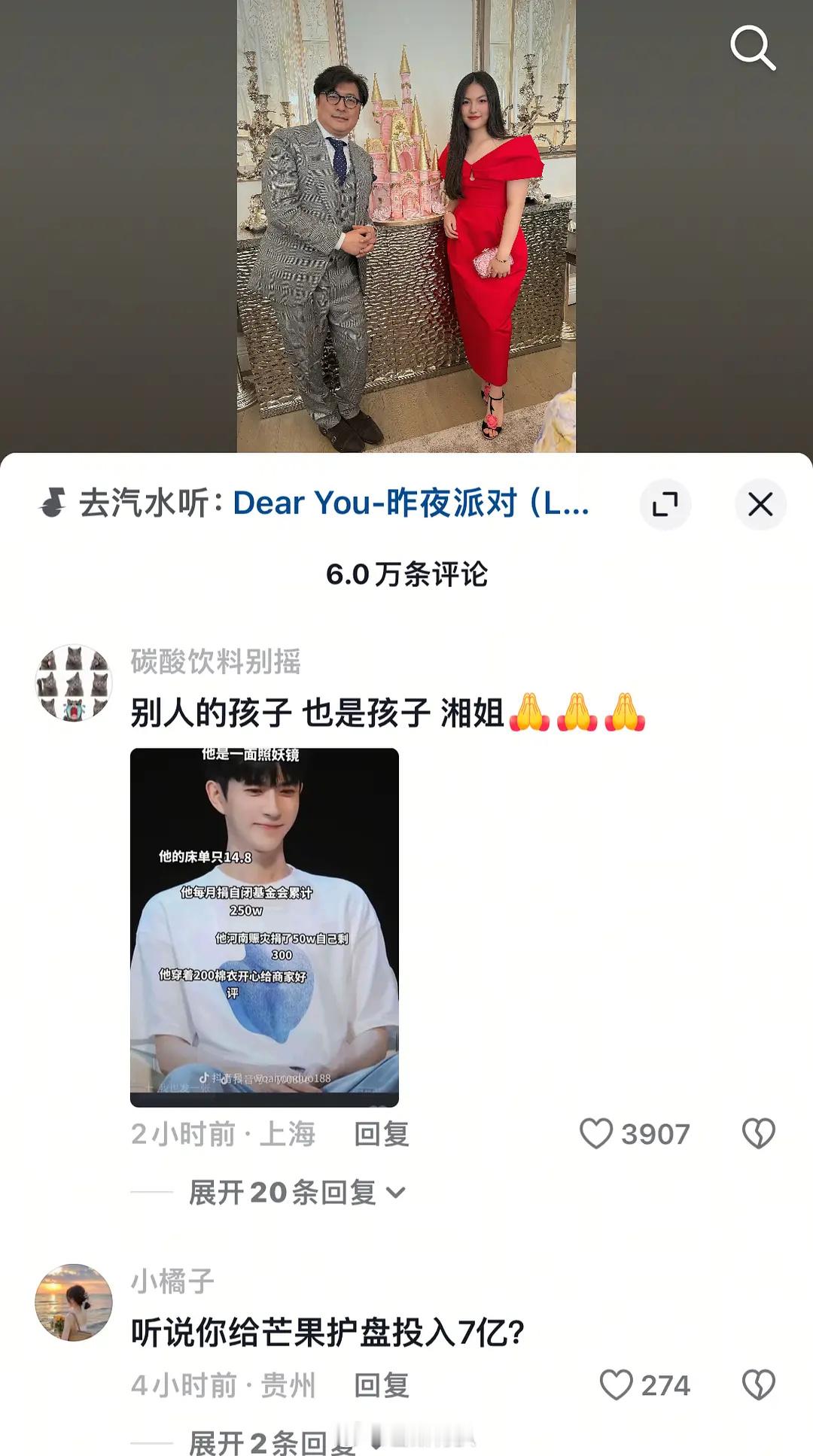This screenshot has width=813, height=1456.
Task: Close the comments panel
Action: (x=760, y=504)
